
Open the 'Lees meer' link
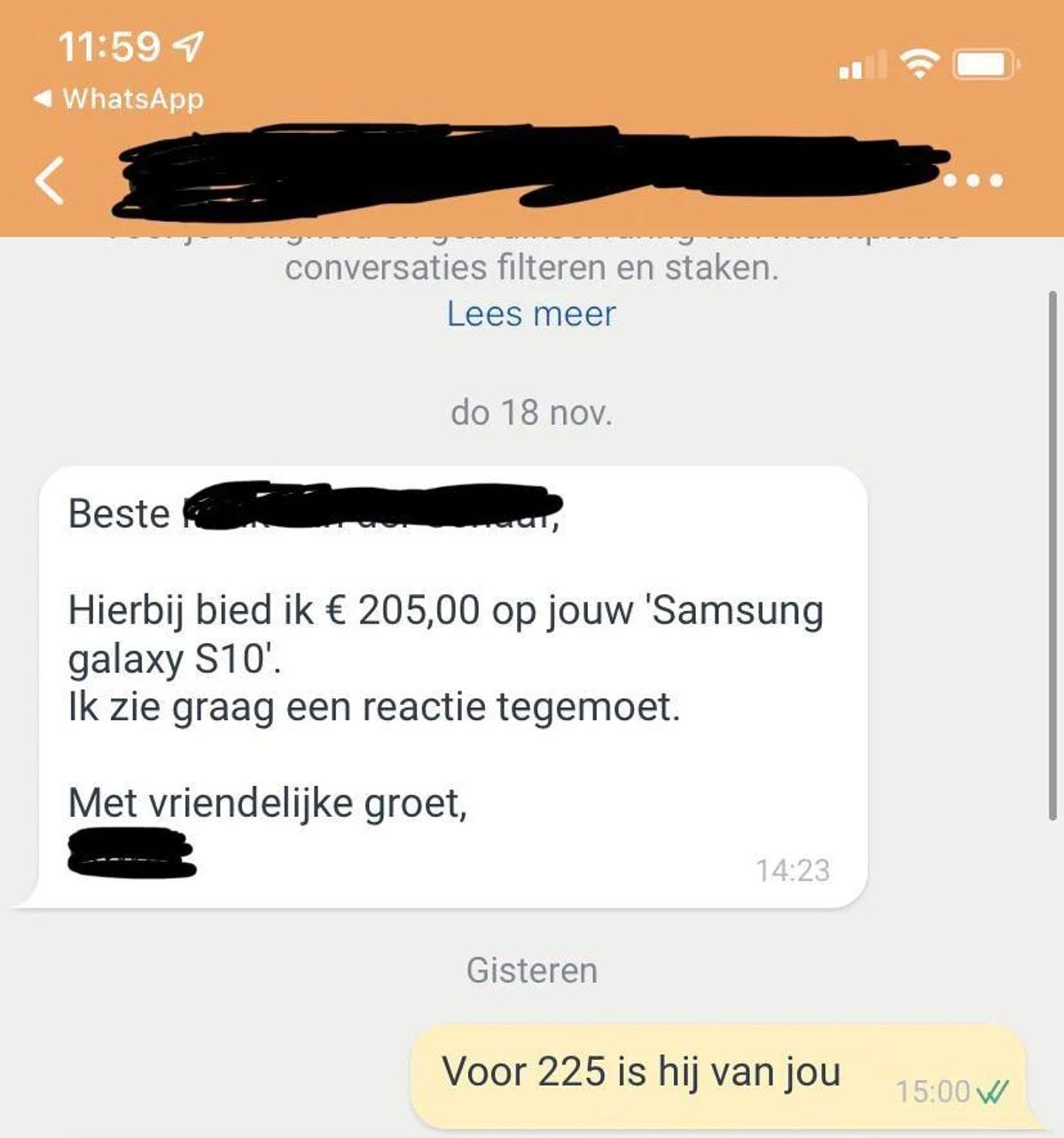[530, 314]
